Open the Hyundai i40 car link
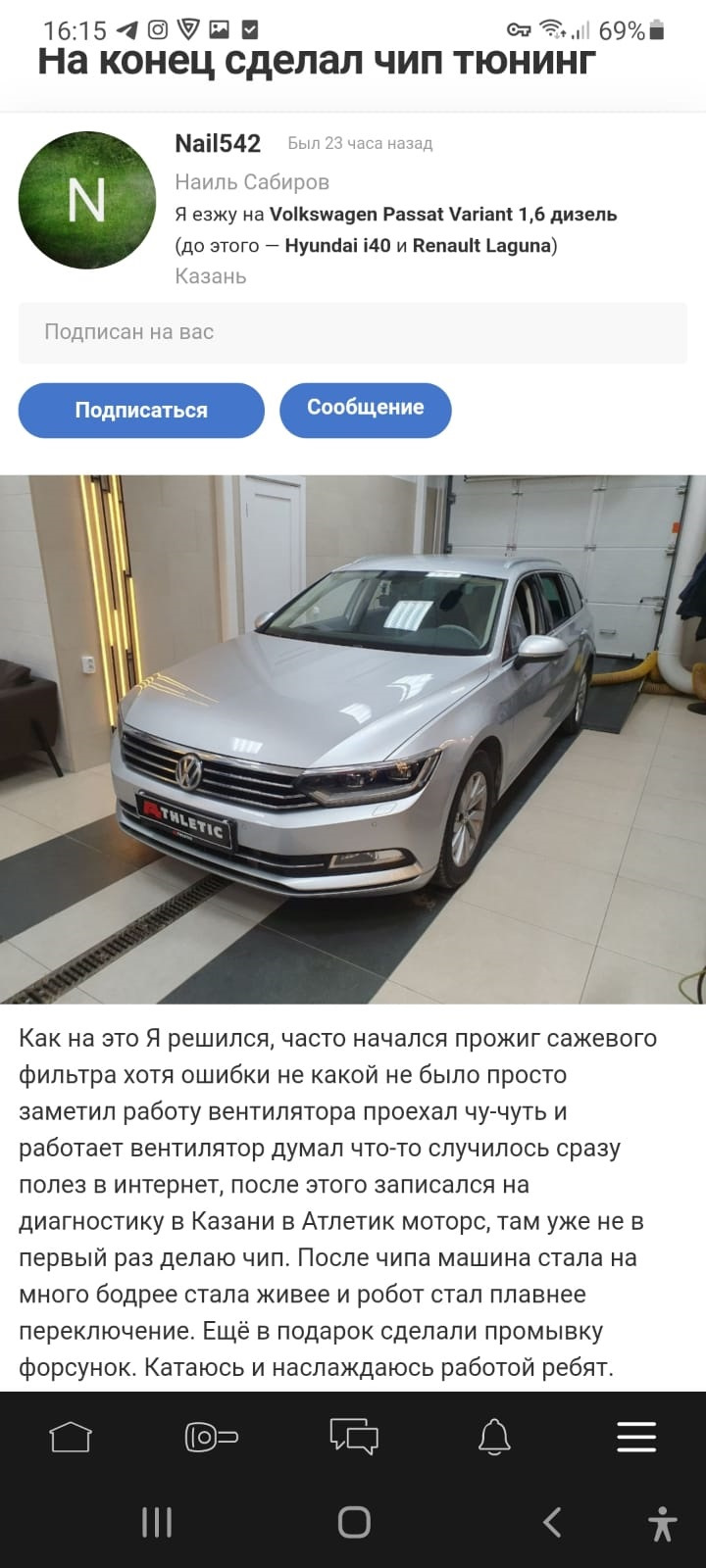706x1568 pixels. pos(337,245)
